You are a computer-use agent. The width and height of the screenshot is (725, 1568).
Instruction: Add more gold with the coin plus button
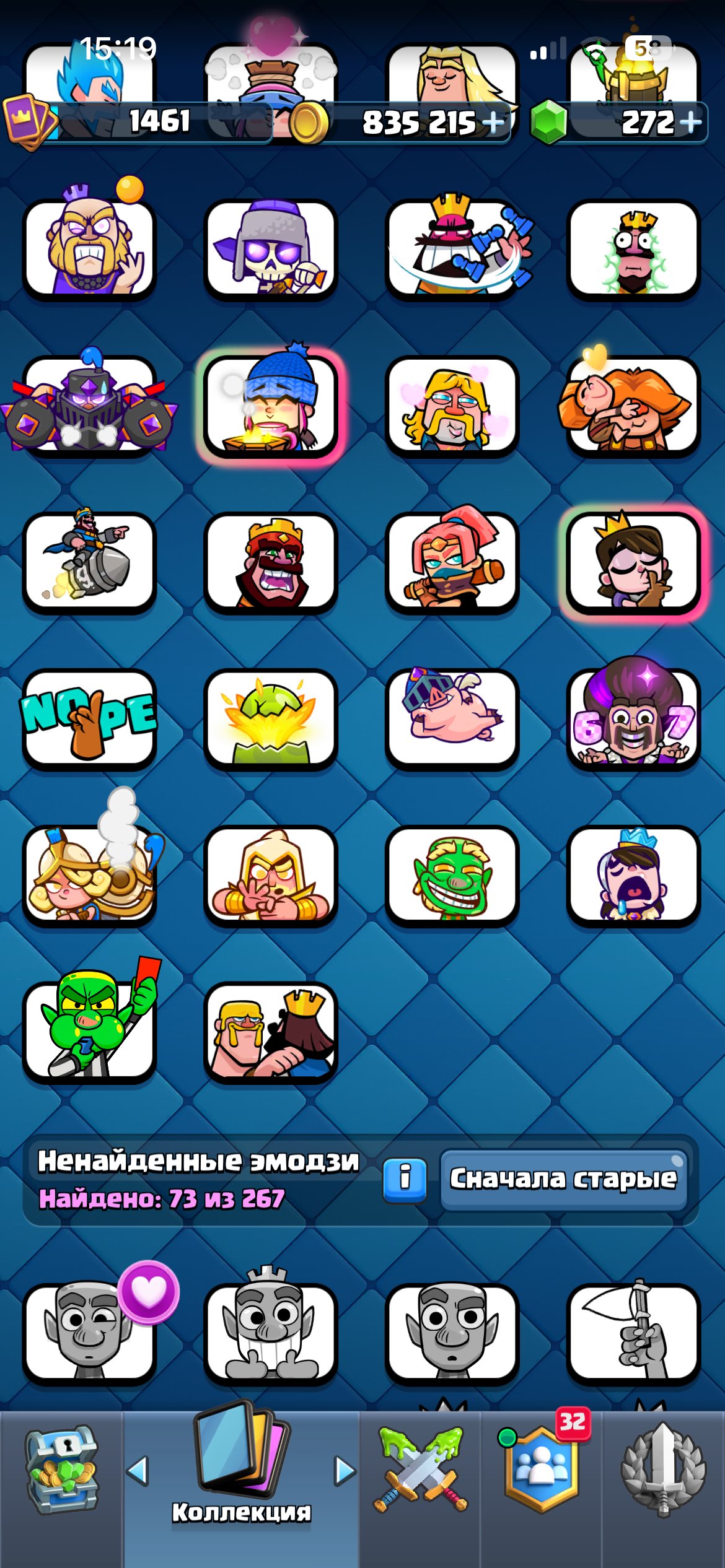[x=493, y=122]
